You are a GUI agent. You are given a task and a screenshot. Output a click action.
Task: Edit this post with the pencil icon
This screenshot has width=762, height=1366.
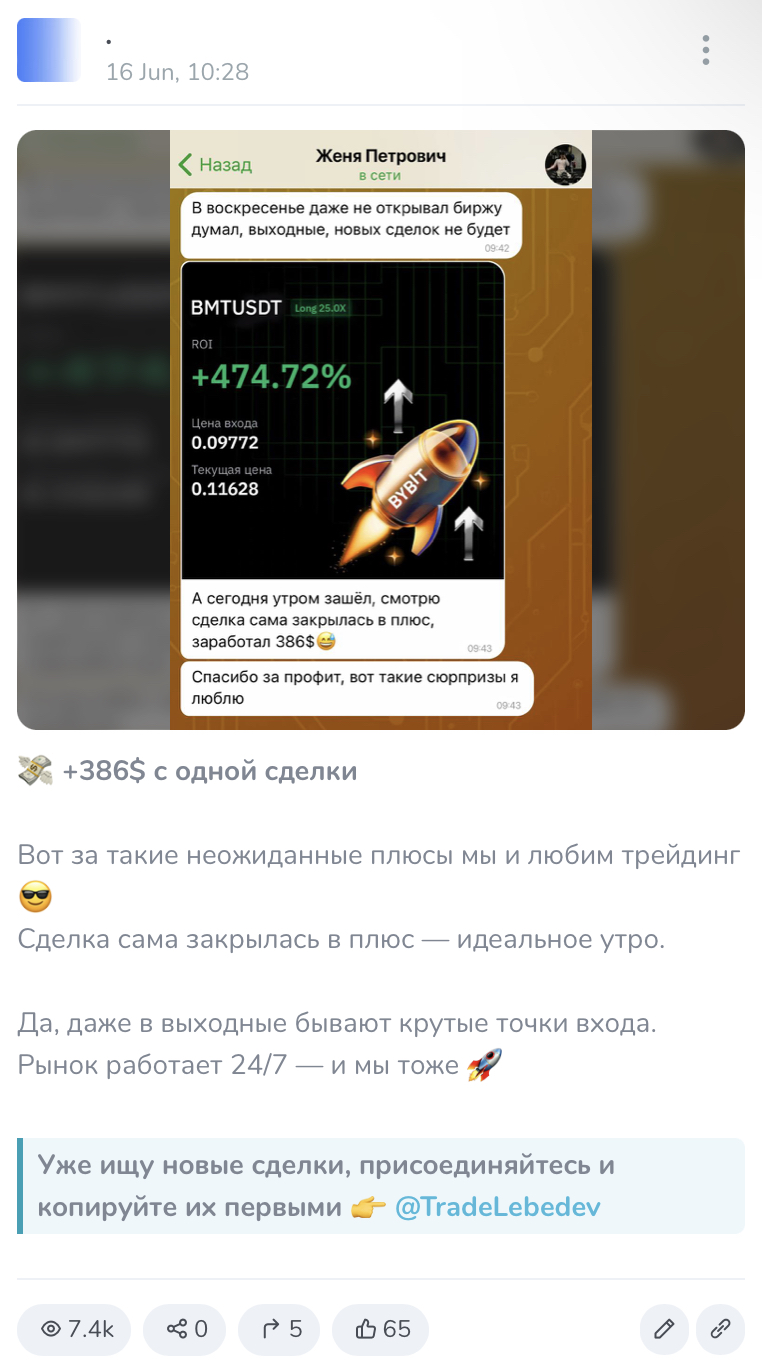click(x=664, y=1329)
